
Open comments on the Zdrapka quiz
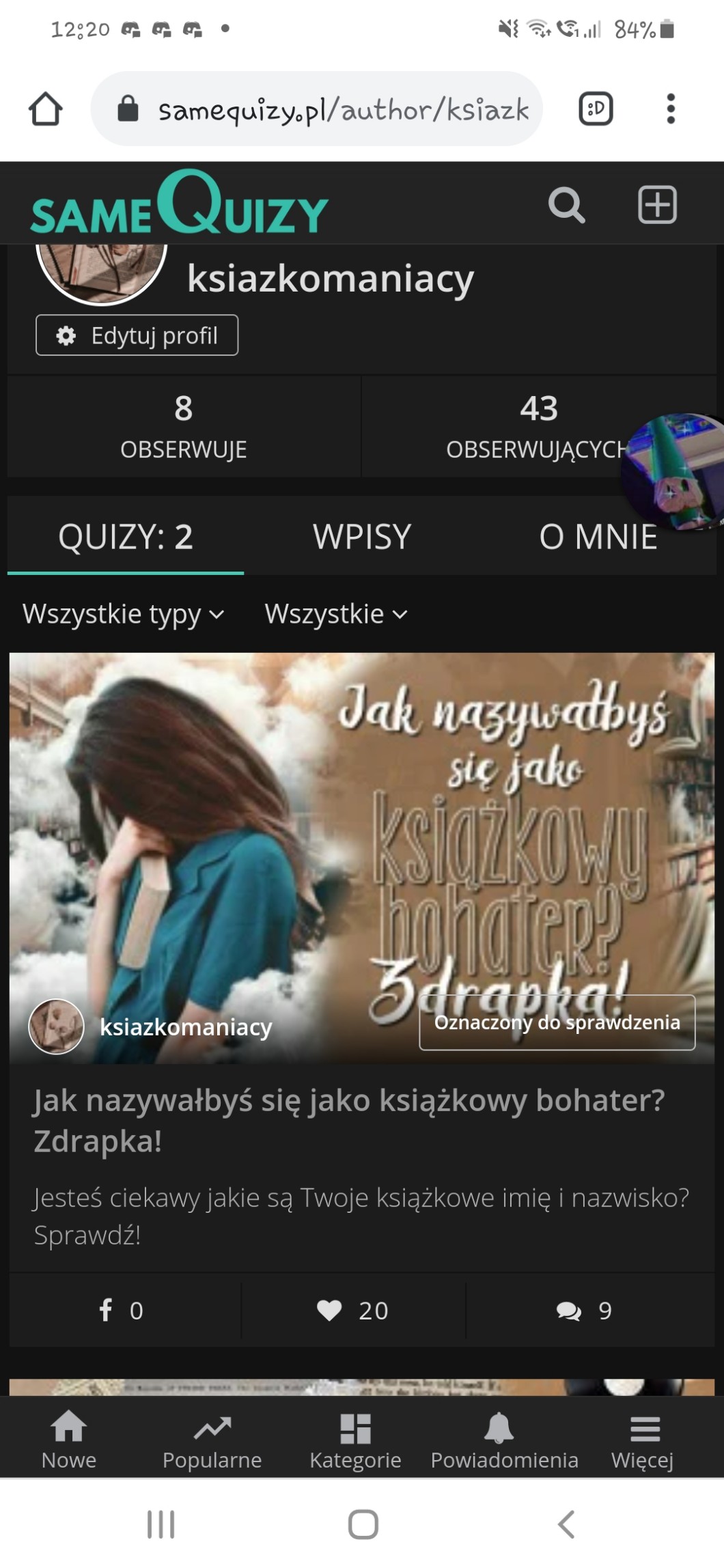tap(584, 1311)
